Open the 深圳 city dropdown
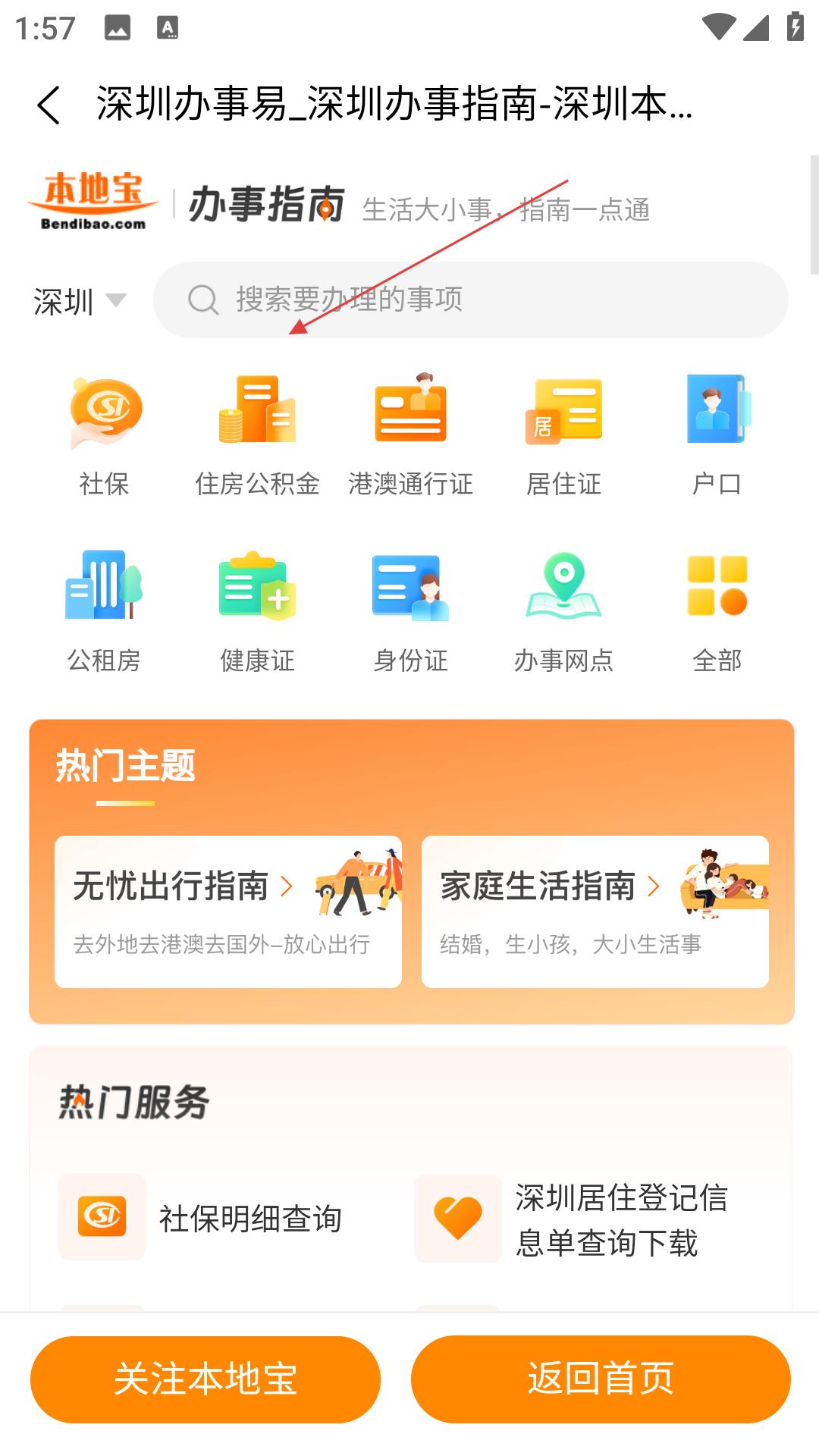Viewport: 819px width, 1456px height. 80,301
